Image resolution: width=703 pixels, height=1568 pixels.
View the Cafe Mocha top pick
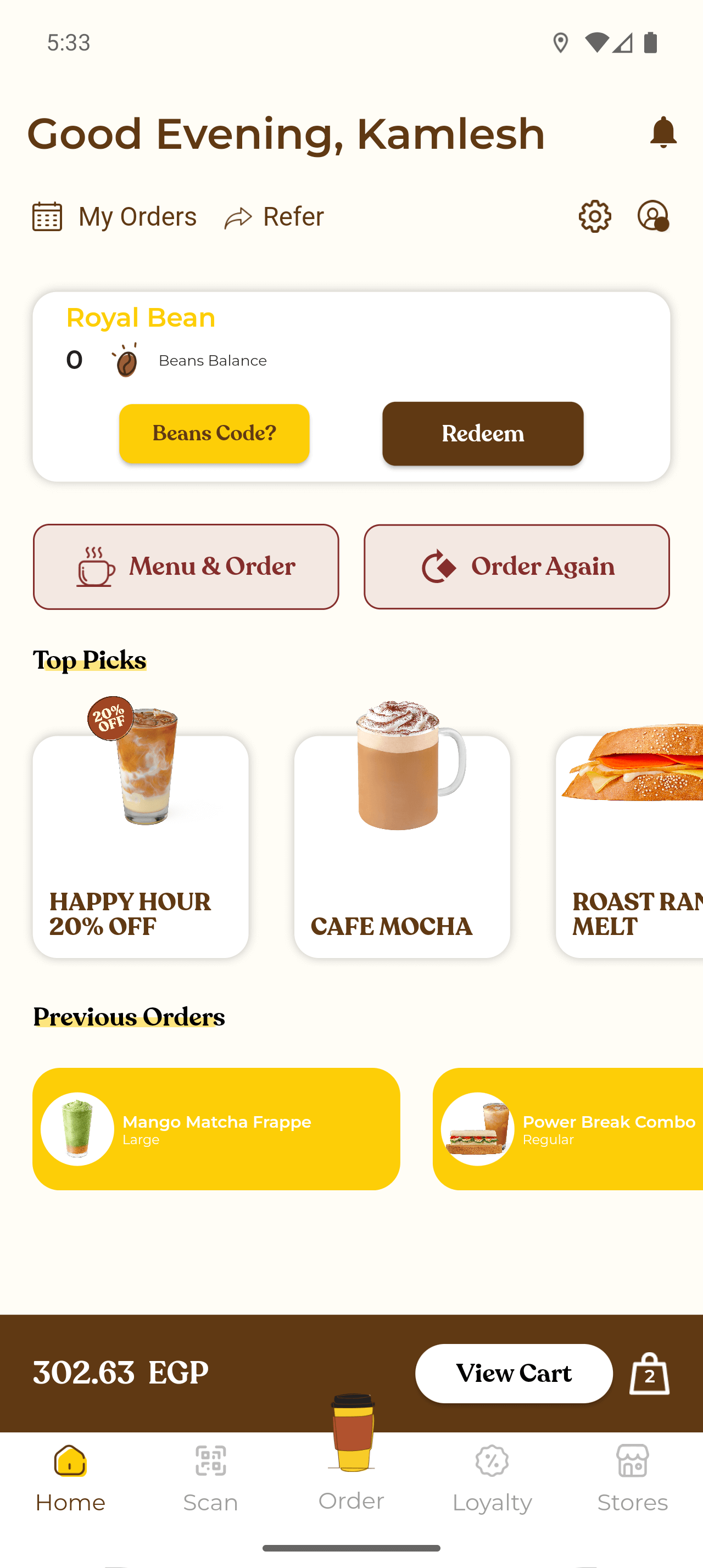click(401, 846)
